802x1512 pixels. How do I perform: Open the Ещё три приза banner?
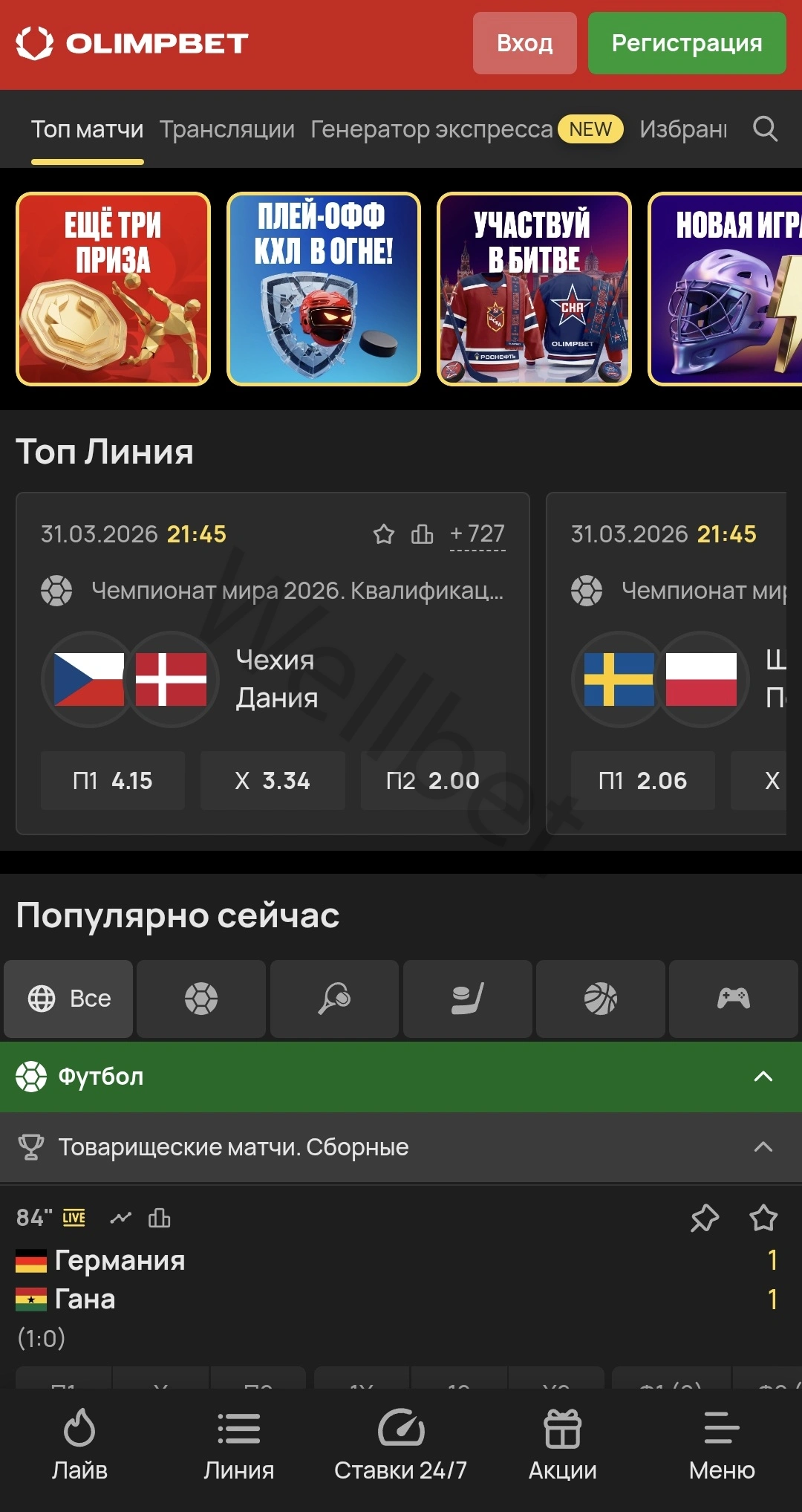[113, 289]
